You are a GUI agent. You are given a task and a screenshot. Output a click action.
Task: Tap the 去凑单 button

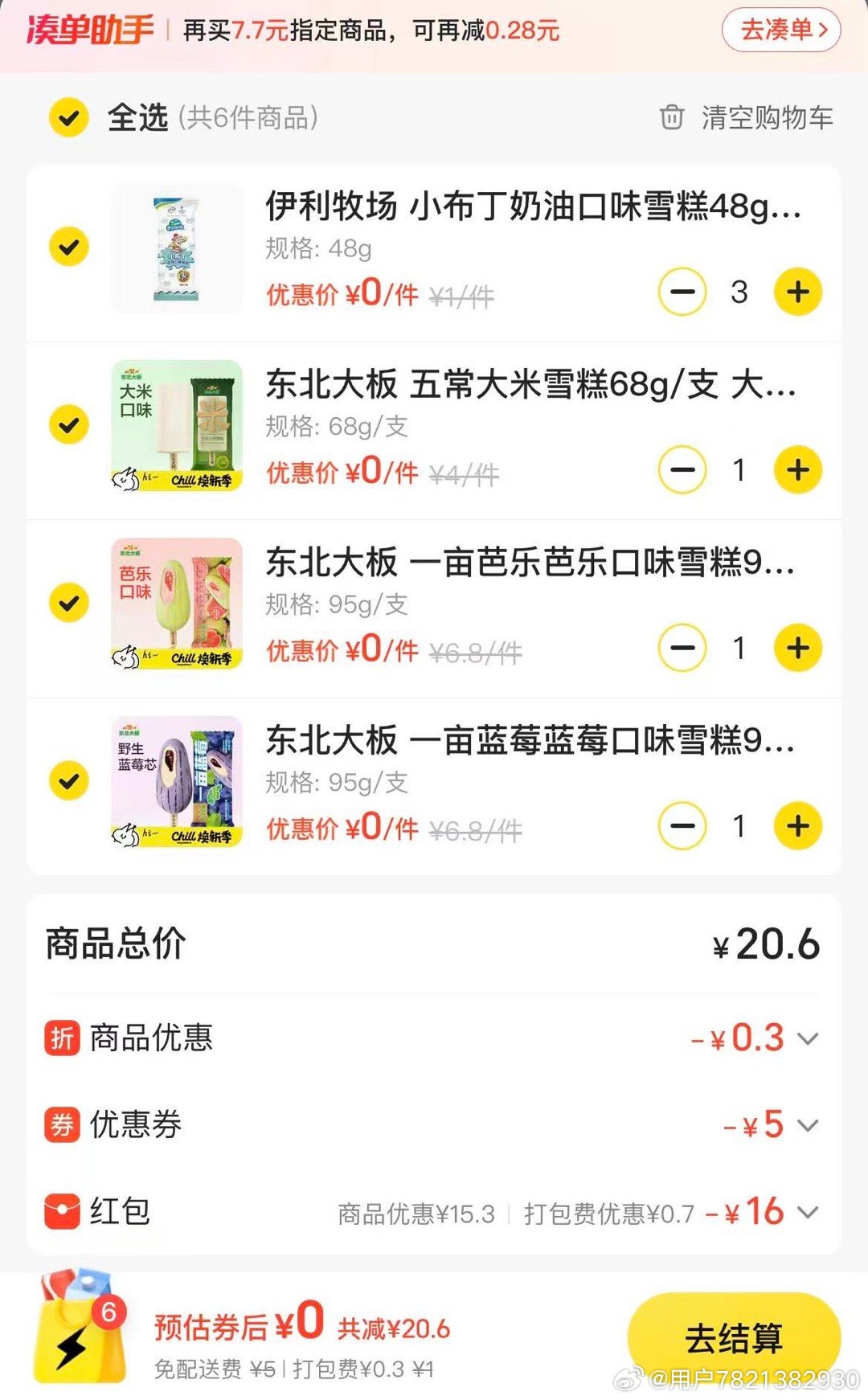point(781,31)
